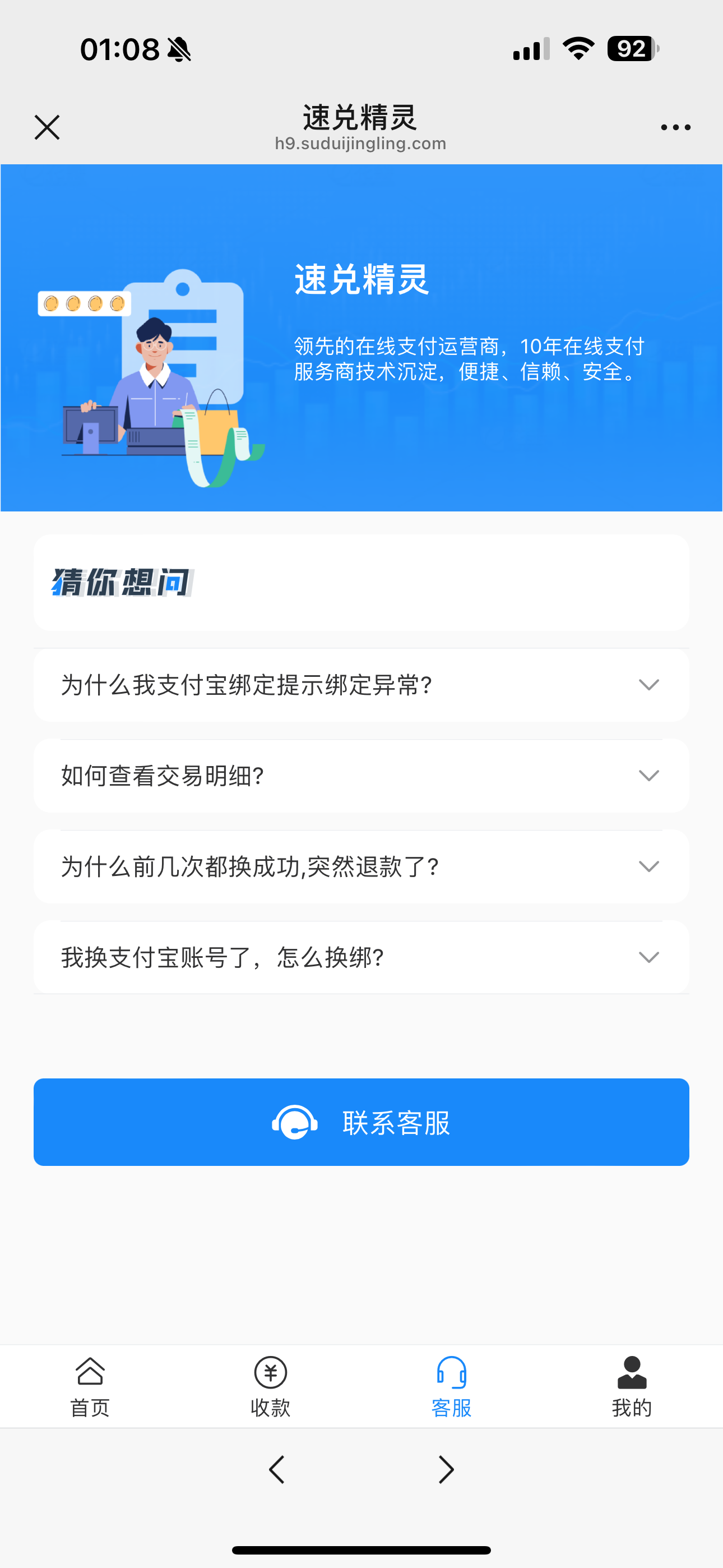Switch to the 首页 tab

[89, 1388]
